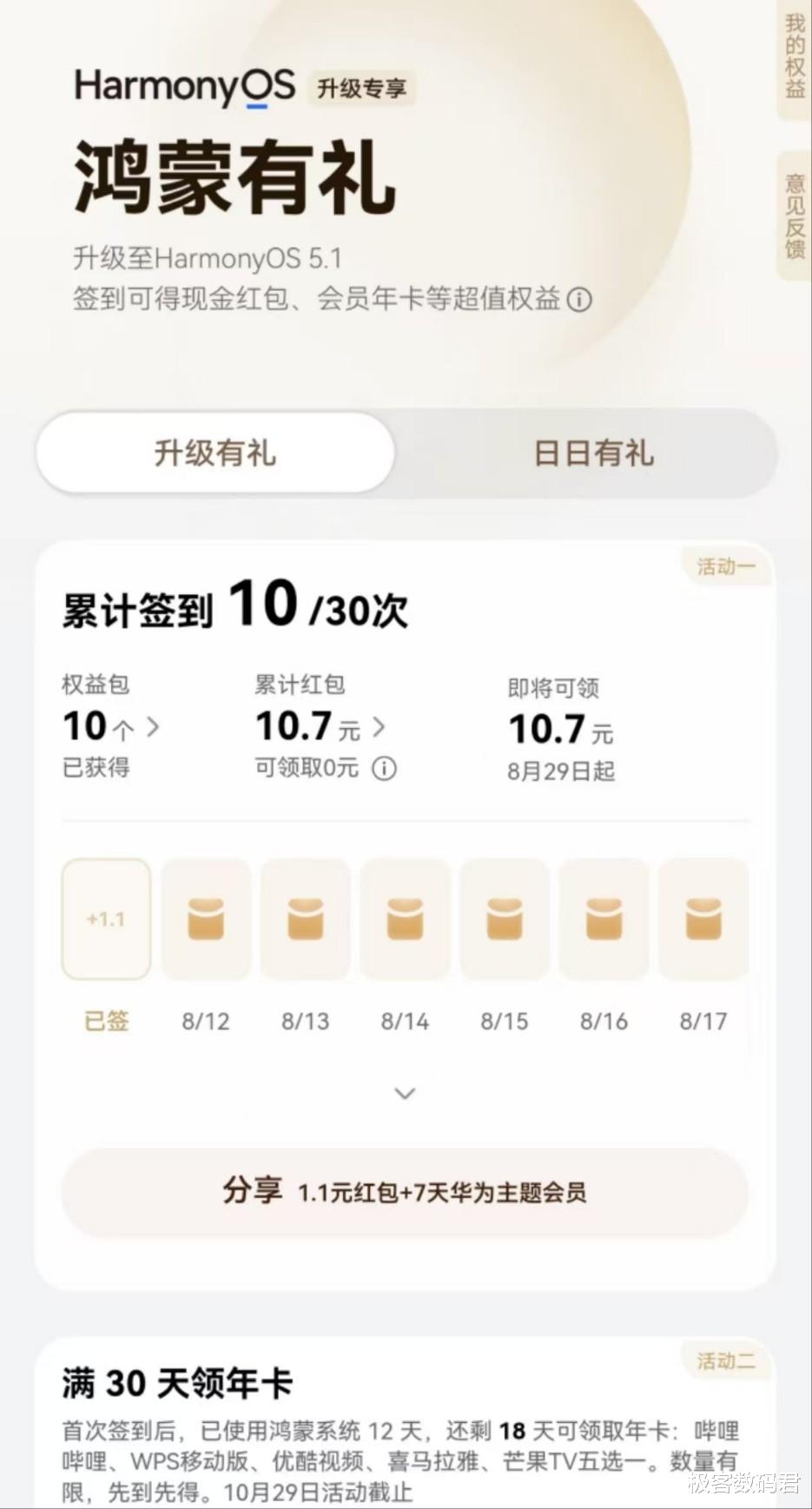Open 累计红包 10.7元 details
This screenshot has width=812, height=1509.
320,727
